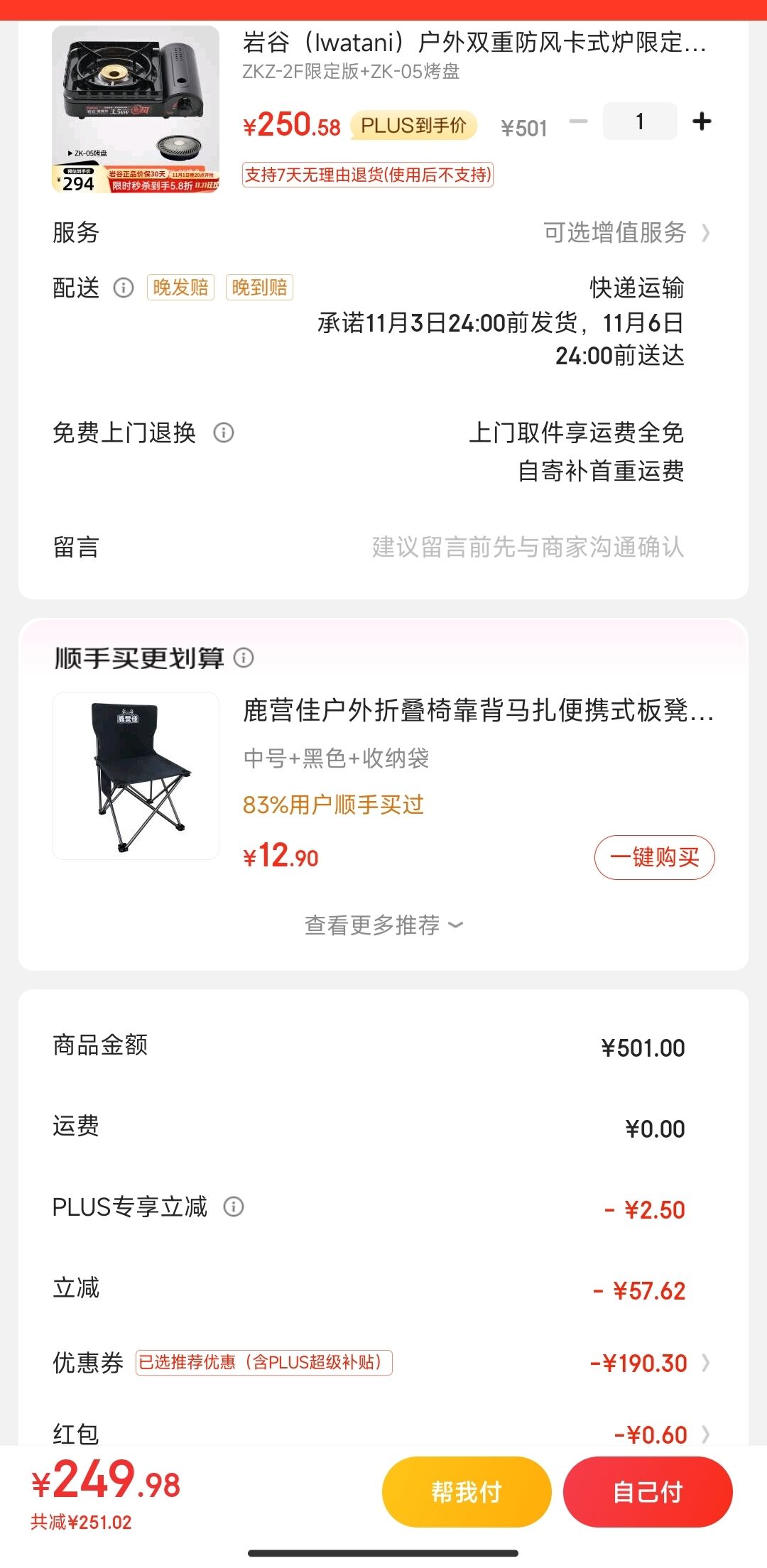Tap the quantity field showing 1

click(x=640, y=121)
